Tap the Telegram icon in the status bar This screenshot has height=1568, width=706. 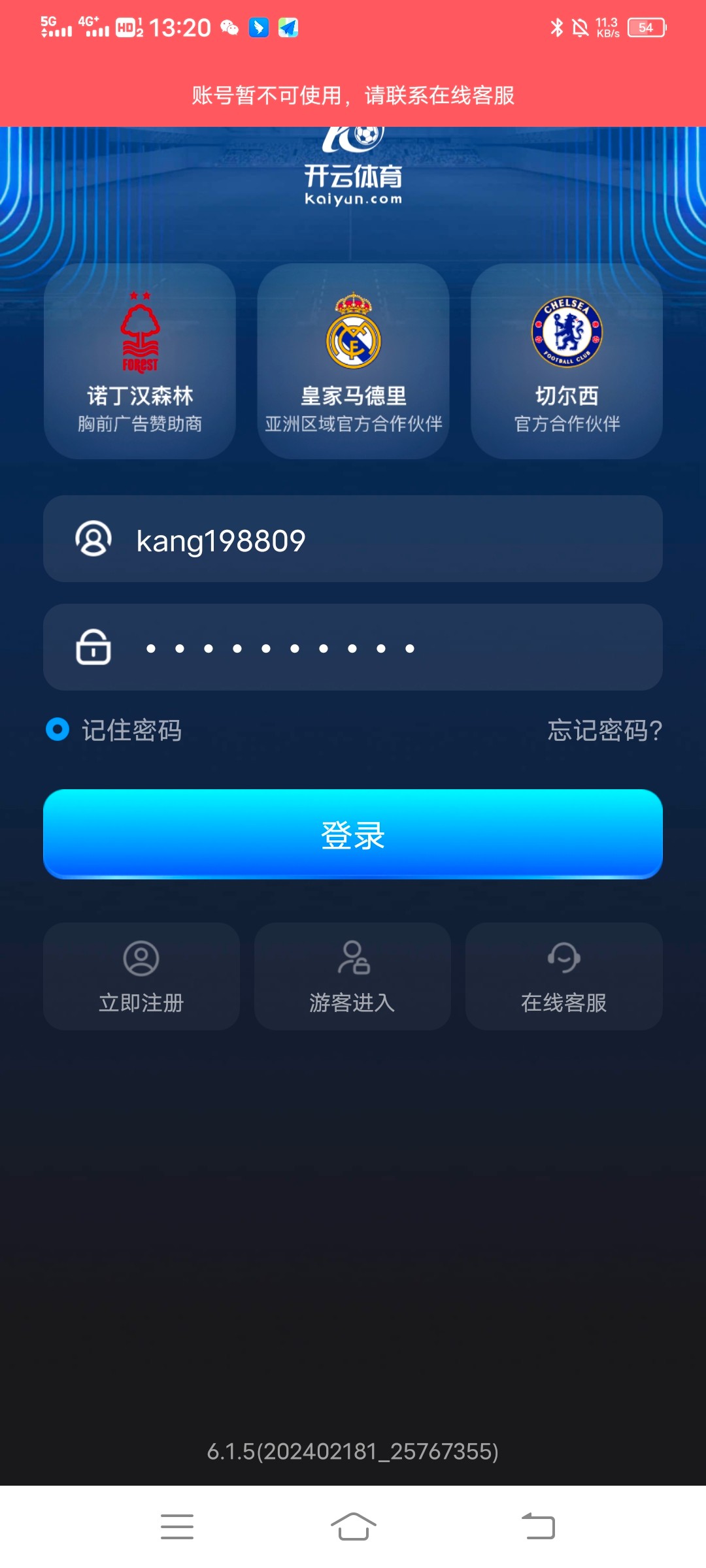click(x=288, y=28)
